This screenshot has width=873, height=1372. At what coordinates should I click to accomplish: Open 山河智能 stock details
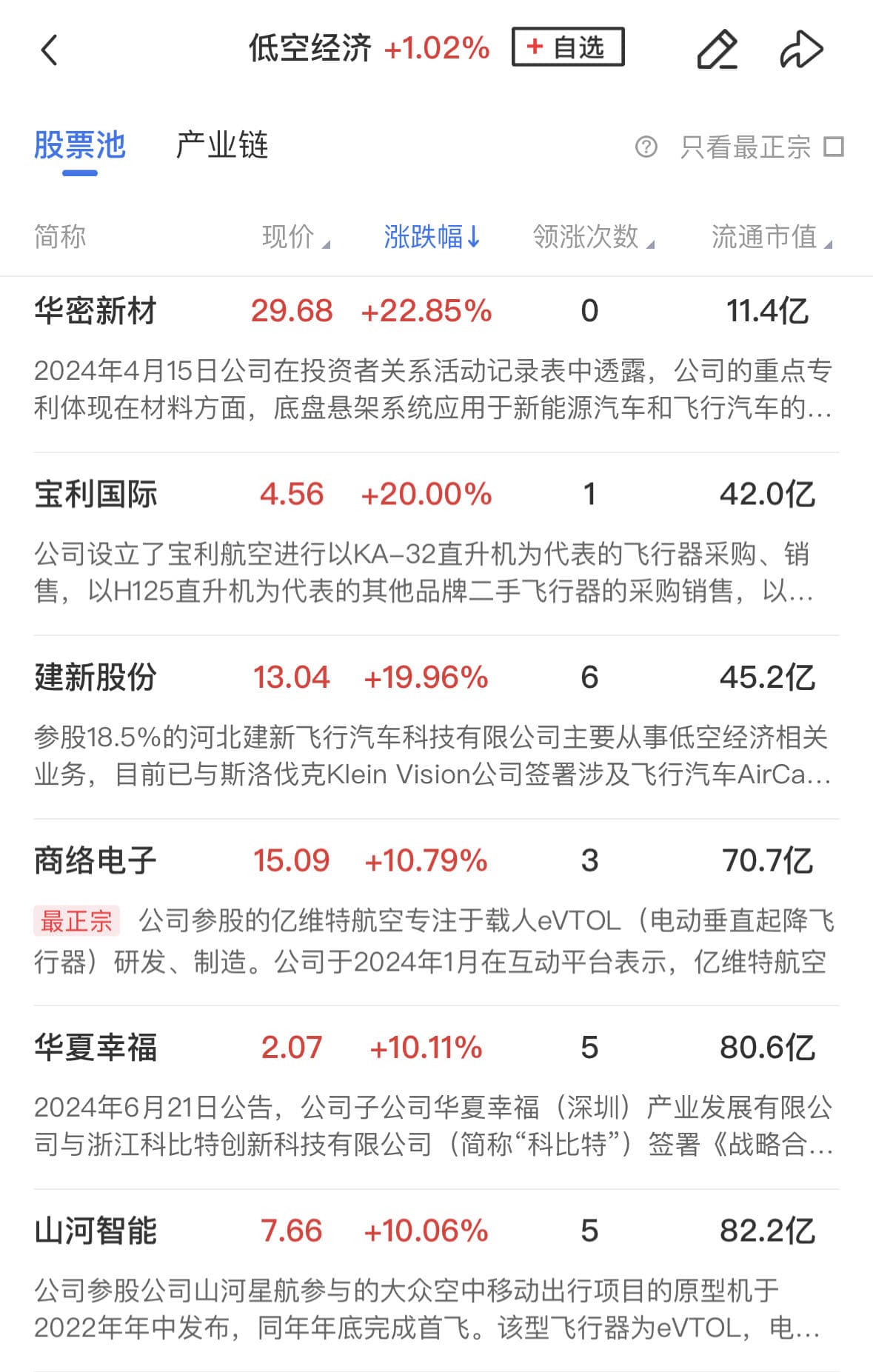(96, 1231)
